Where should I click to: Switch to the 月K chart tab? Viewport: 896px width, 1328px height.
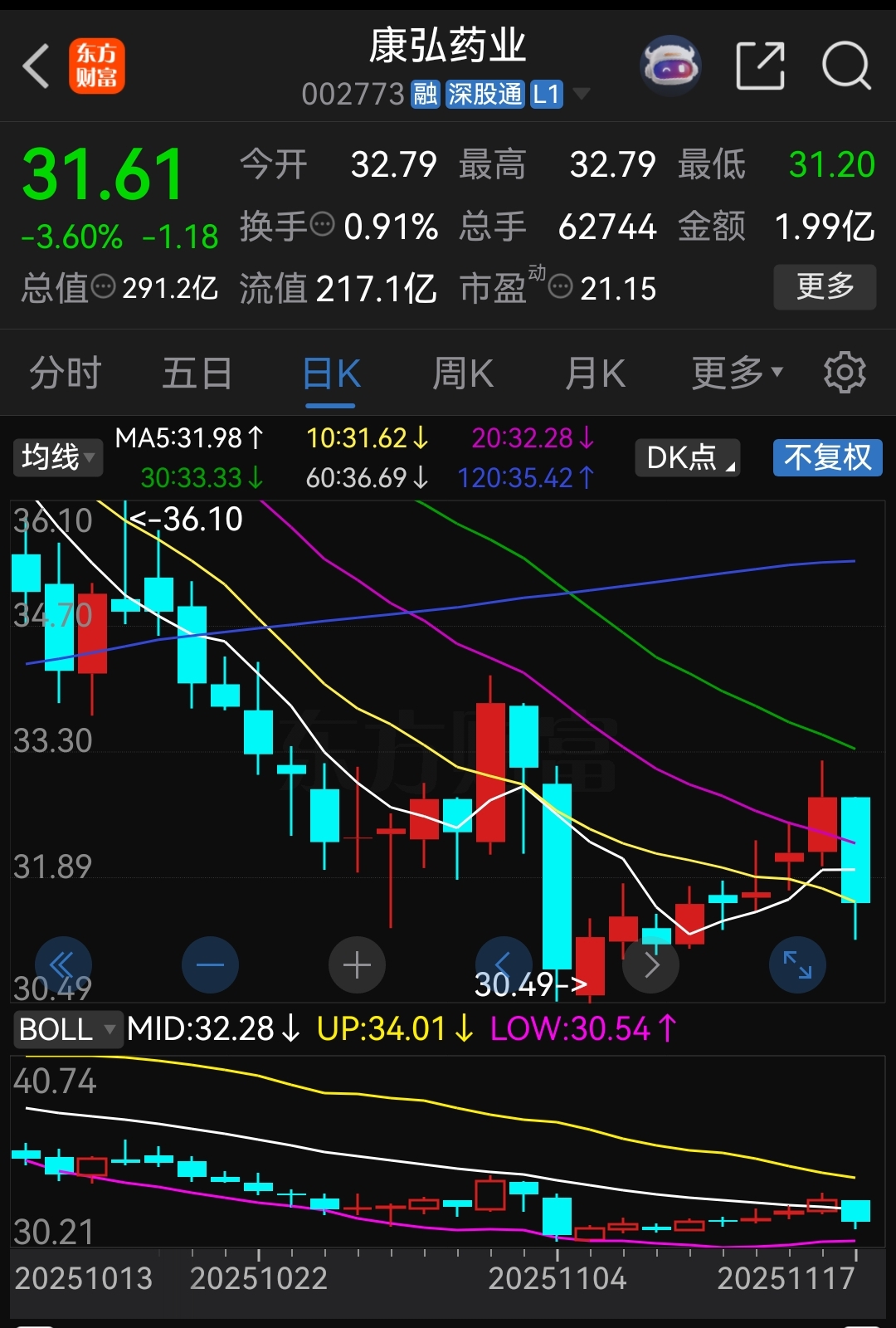click(x=595, y=373)
